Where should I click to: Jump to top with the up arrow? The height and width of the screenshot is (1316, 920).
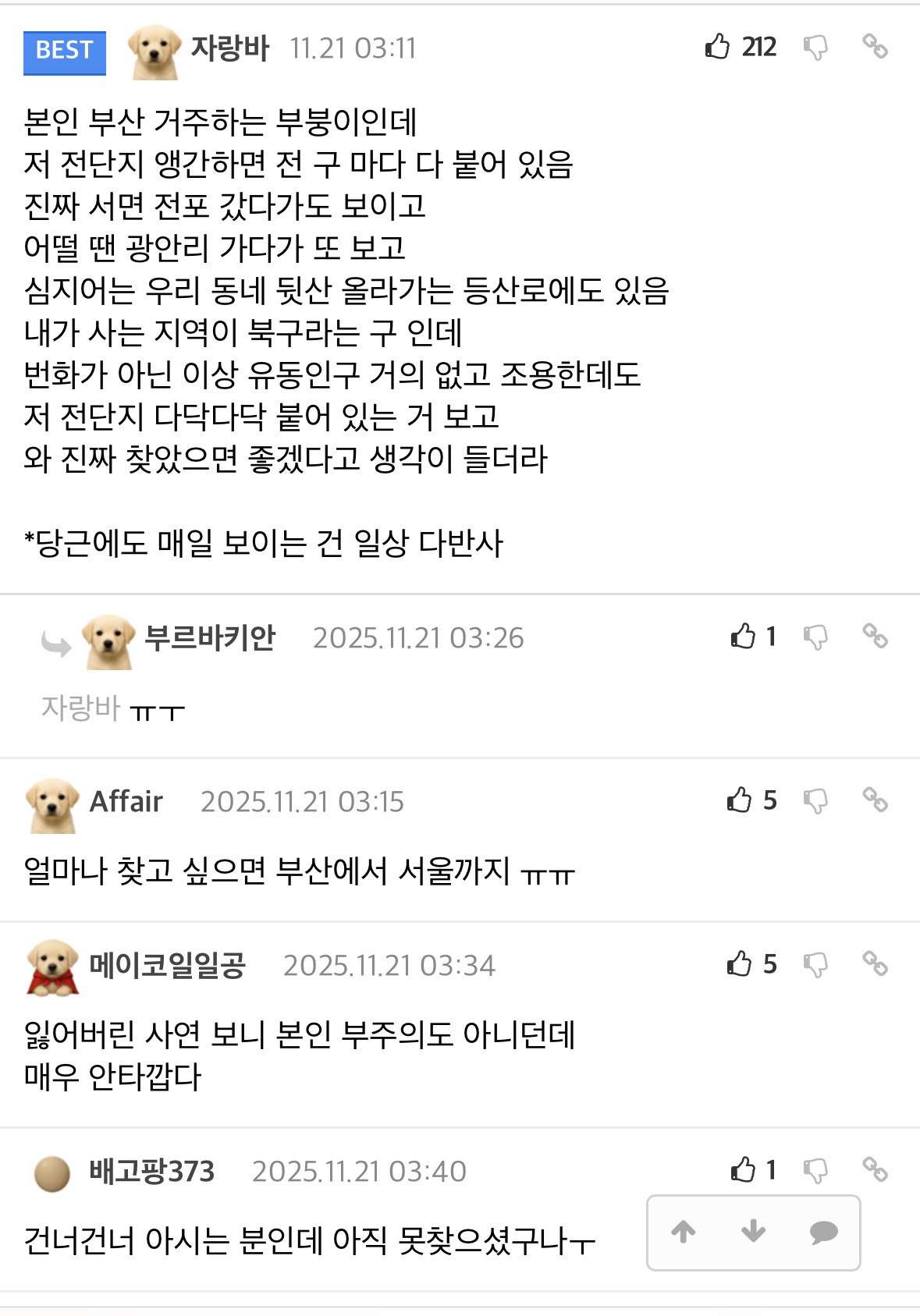[x=684, y=1232]
